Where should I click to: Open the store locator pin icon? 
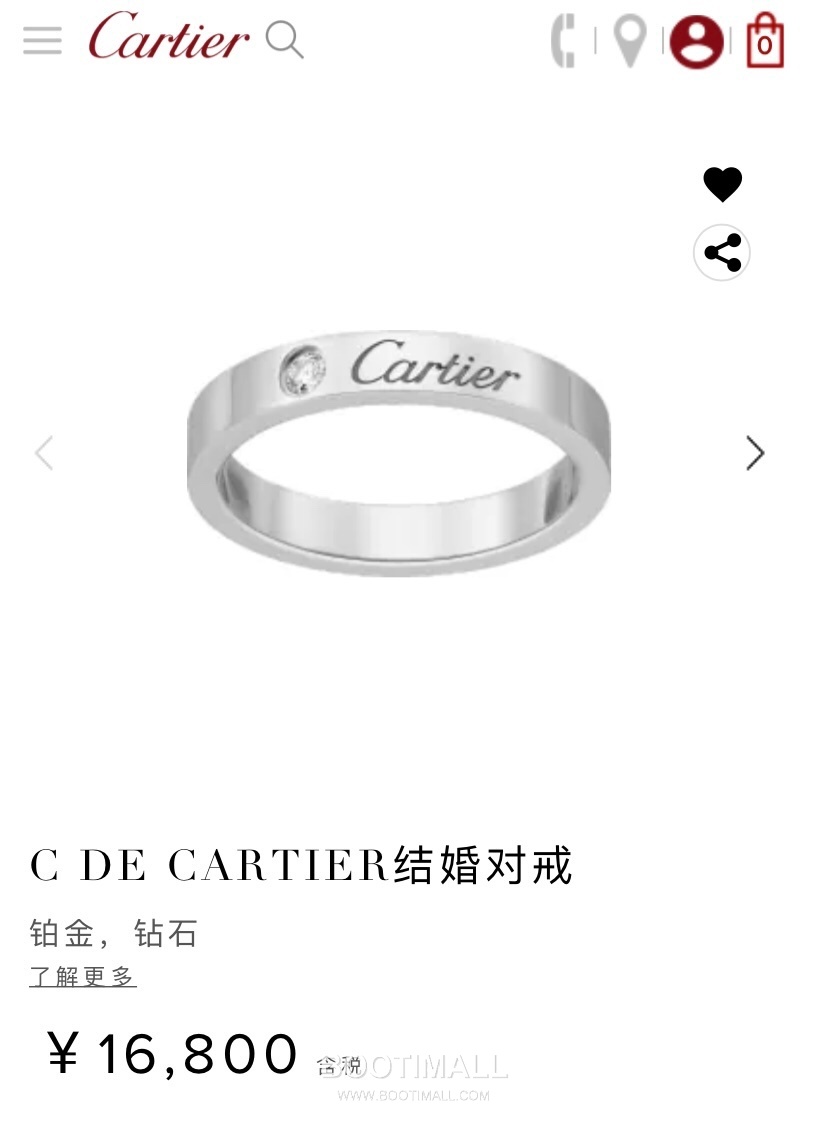point(628,42)
